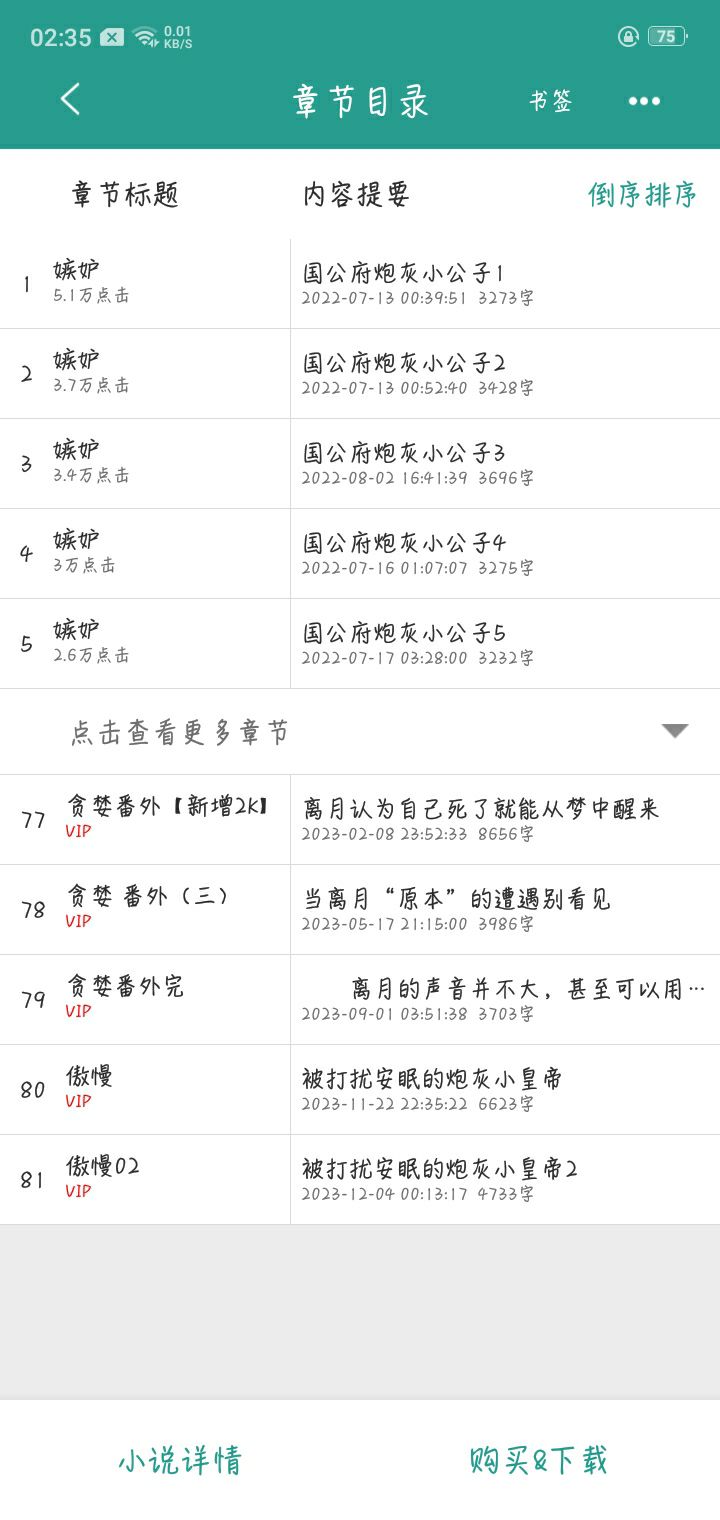Open chapter 1 国公府炮灰小公子1
This screenshot has width=720, height=1520.
[x=360, y=284]
